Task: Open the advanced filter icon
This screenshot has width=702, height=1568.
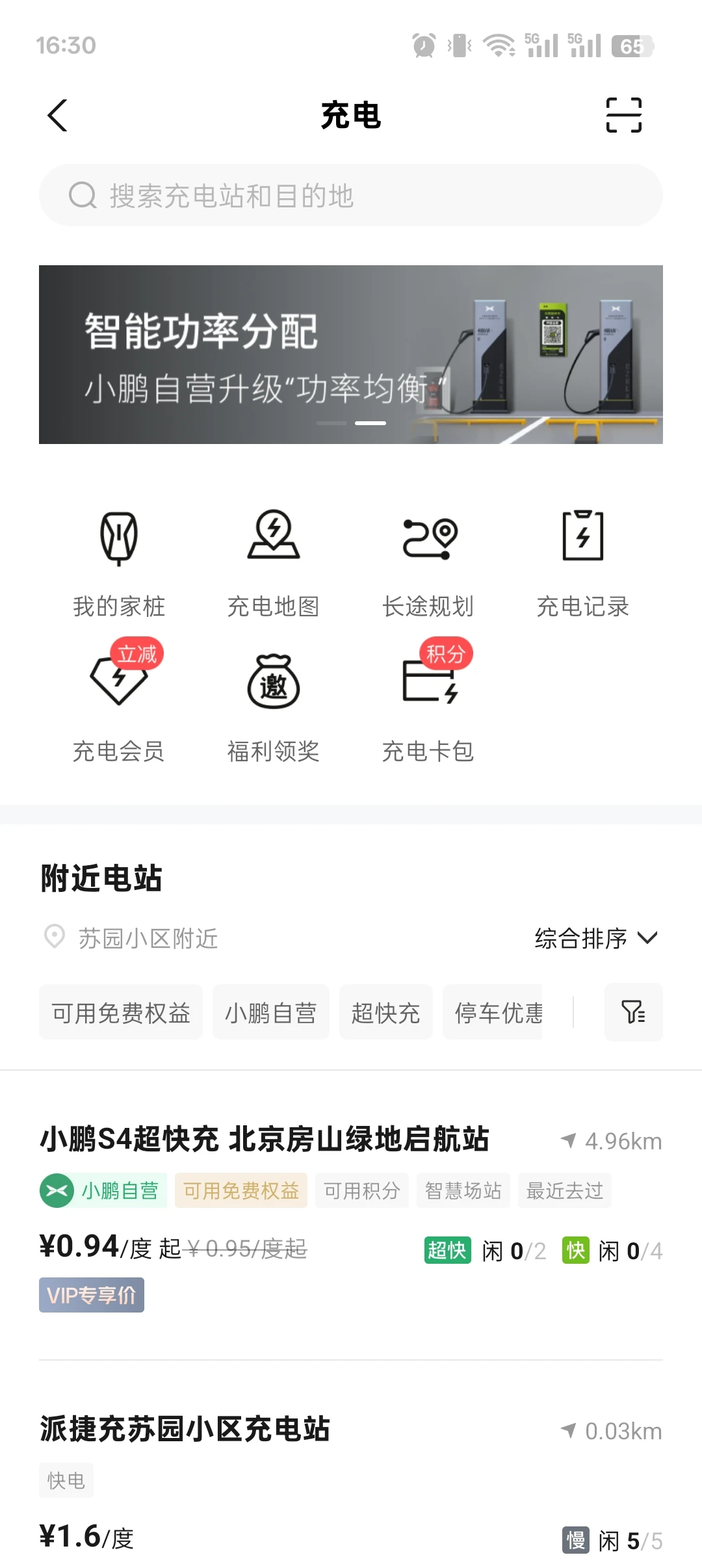Action: pos(633,1013)
